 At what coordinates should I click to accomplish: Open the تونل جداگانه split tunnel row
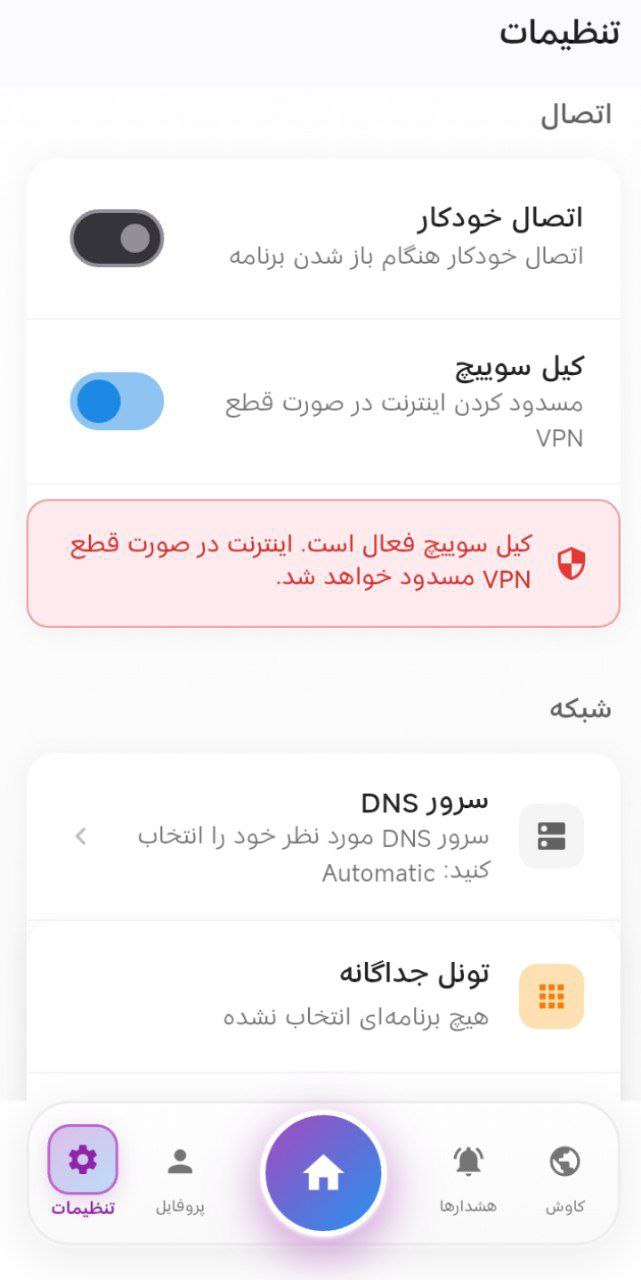(x=322, y=996)
